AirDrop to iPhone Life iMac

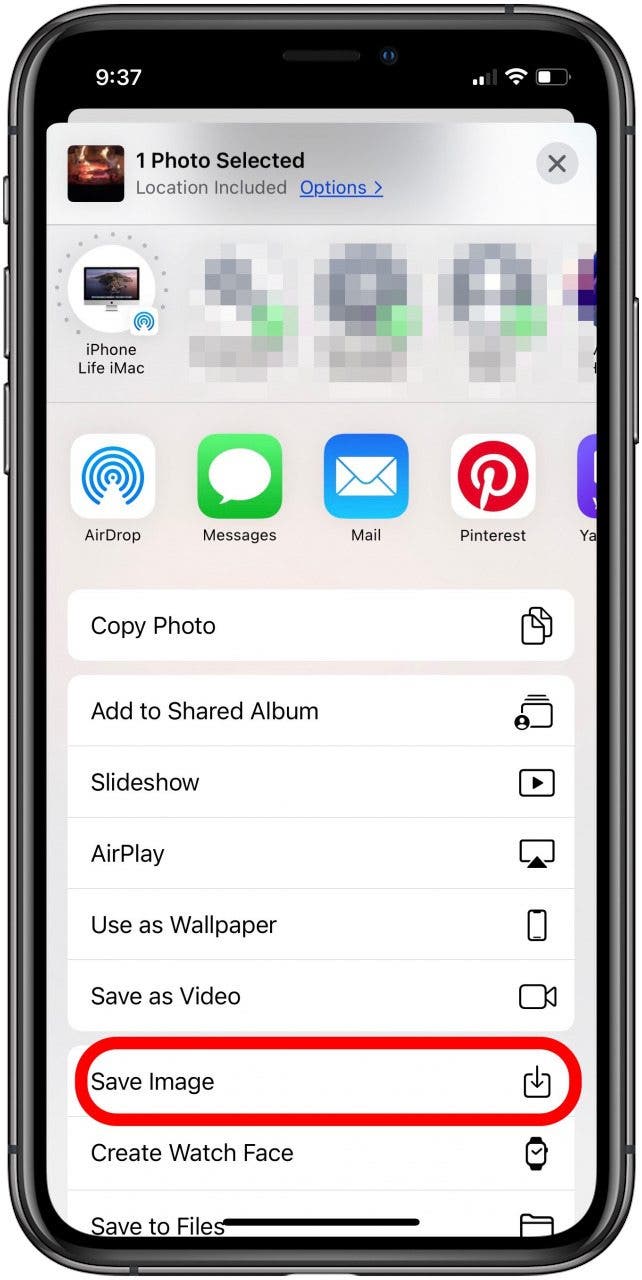(111, 292)
